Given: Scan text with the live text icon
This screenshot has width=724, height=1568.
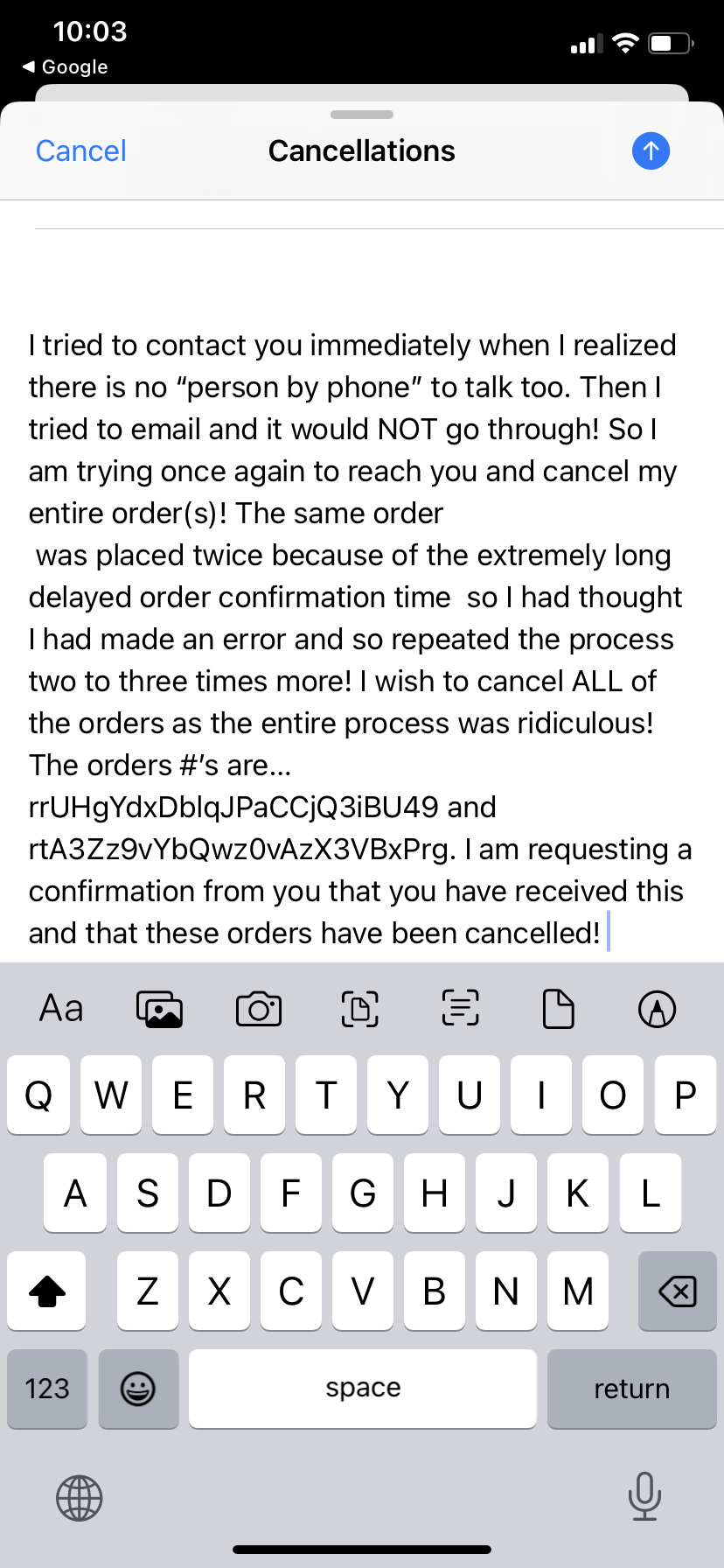Looking at the screenshot, I should coord(460,1008).
